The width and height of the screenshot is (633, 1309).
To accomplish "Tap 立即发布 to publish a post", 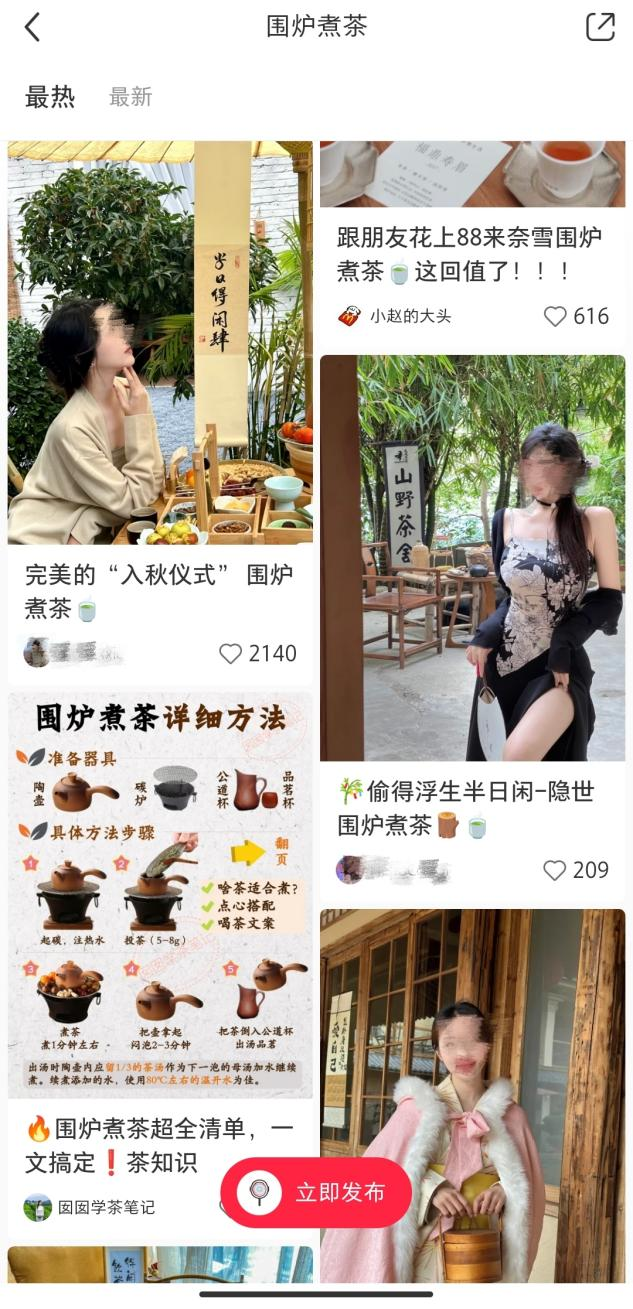I will point(316,1192).
